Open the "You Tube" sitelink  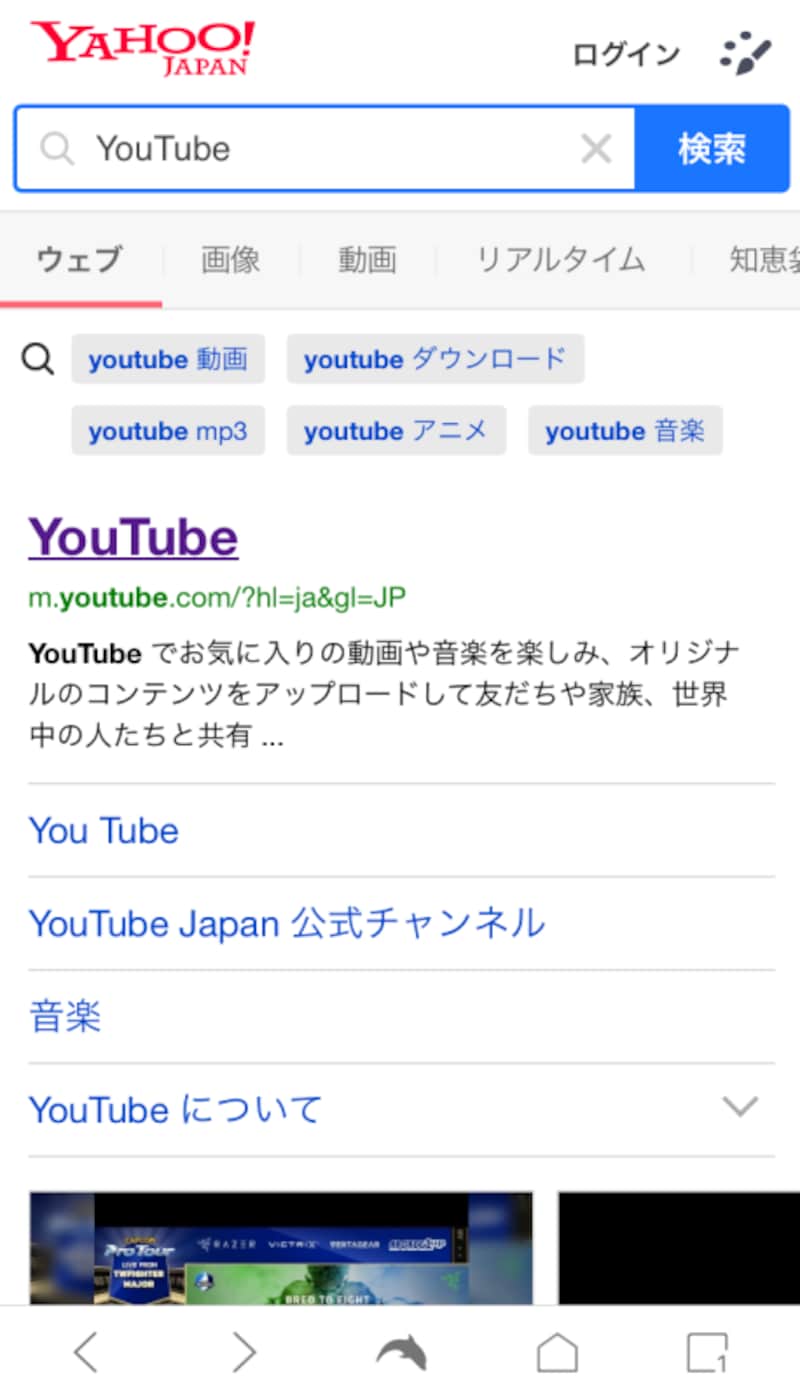[104, 831]
